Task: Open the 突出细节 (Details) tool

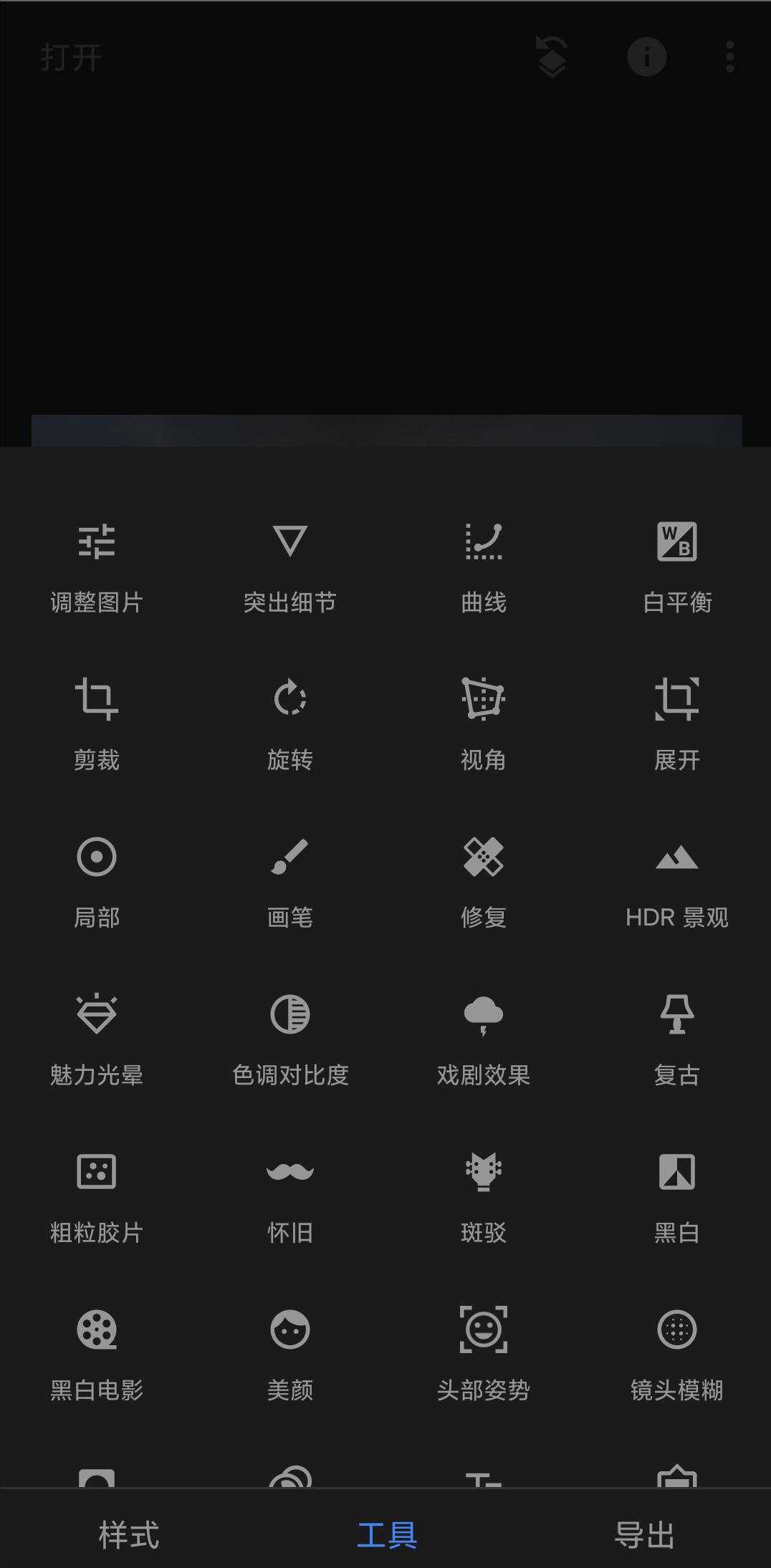Action: pyautogui.click(x=289, y=566)
